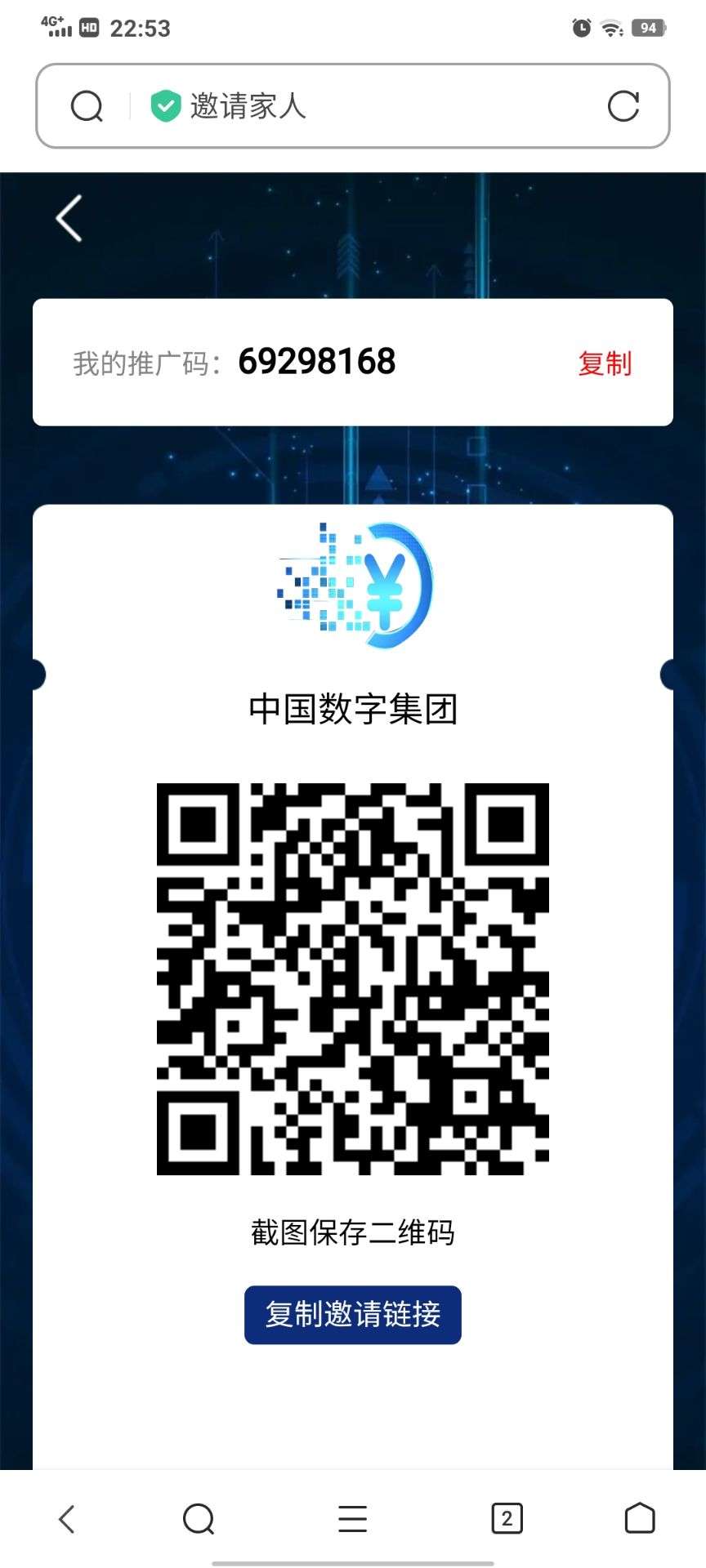
Task: Copy the promotion code 69298168
Action: pyautogui.click(x=605, y=363)
